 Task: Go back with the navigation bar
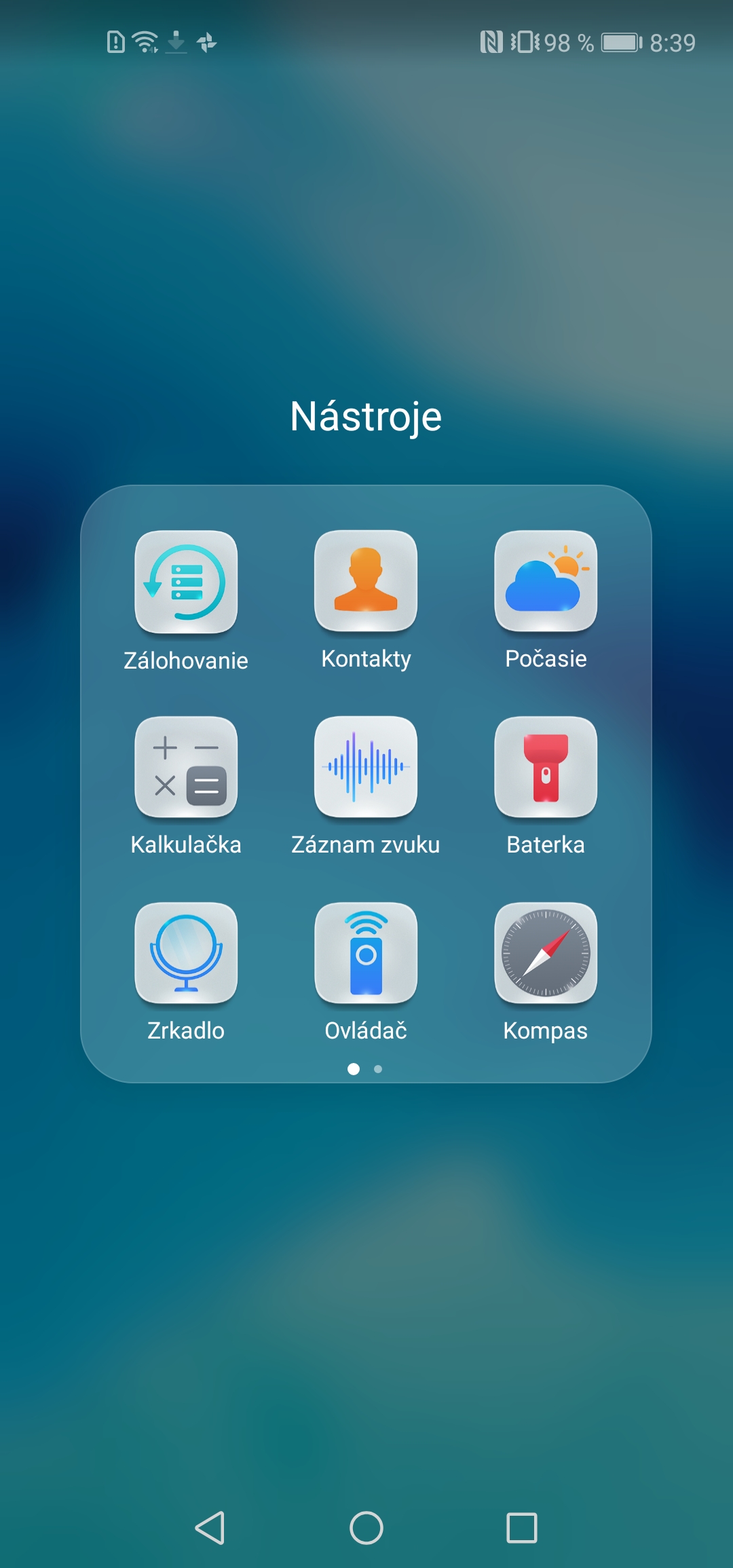210,1528
